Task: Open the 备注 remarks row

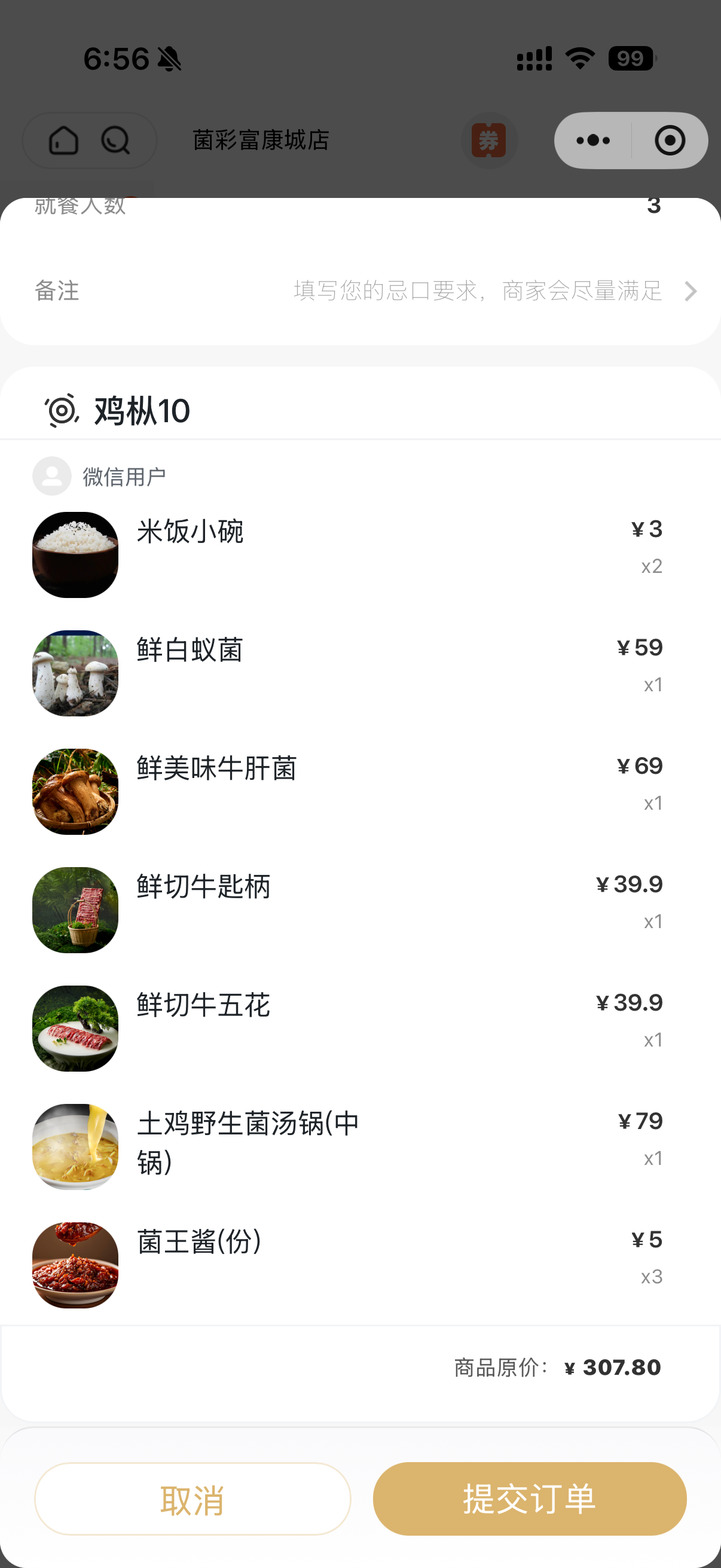Action: [360, 291]
